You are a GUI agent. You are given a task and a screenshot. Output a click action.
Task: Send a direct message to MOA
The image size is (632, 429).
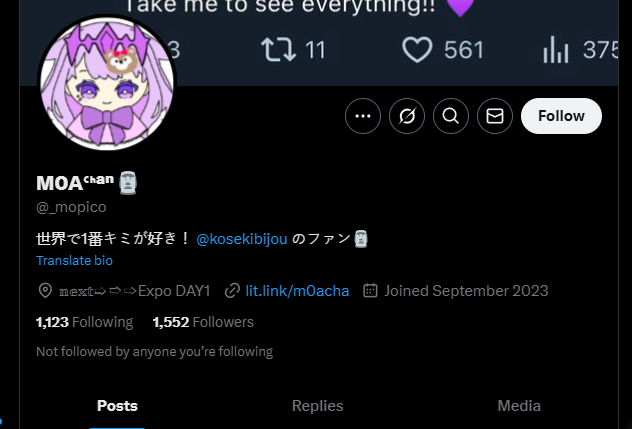click(495, 116)
